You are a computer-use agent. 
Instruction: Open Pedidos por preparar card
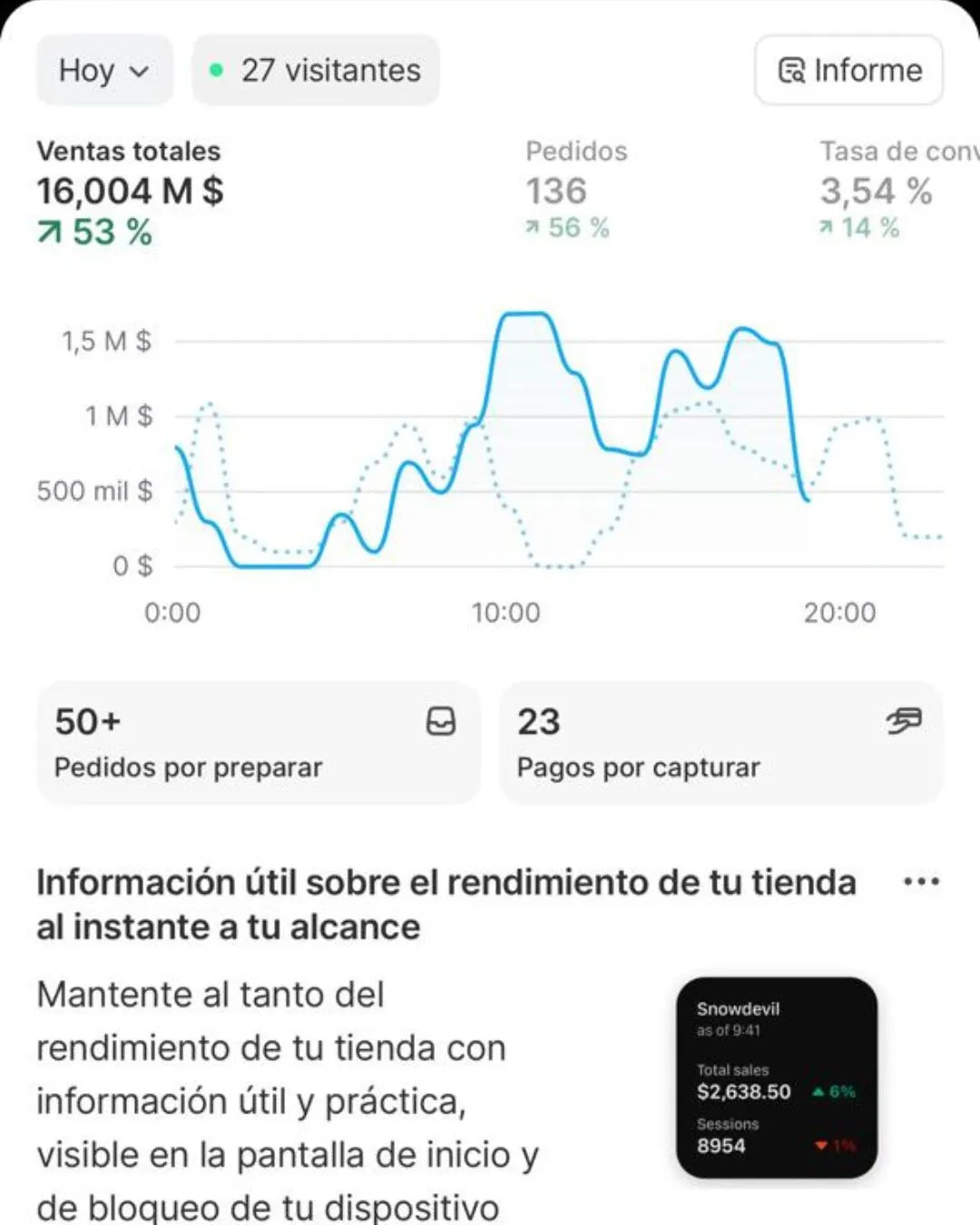click(x=258, y=743)
